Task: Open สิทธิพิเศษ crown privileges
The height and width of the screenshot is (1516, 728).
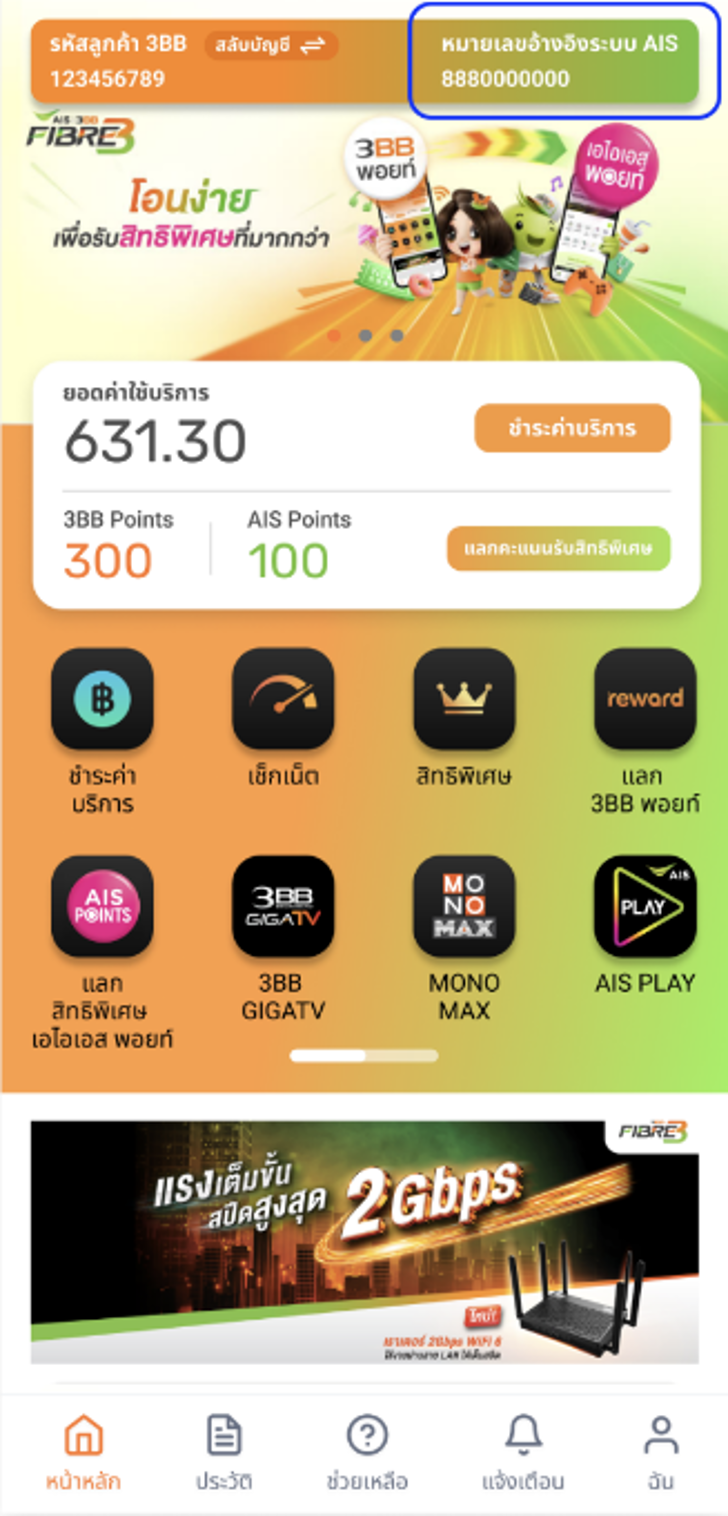Action: click(464, 699)
